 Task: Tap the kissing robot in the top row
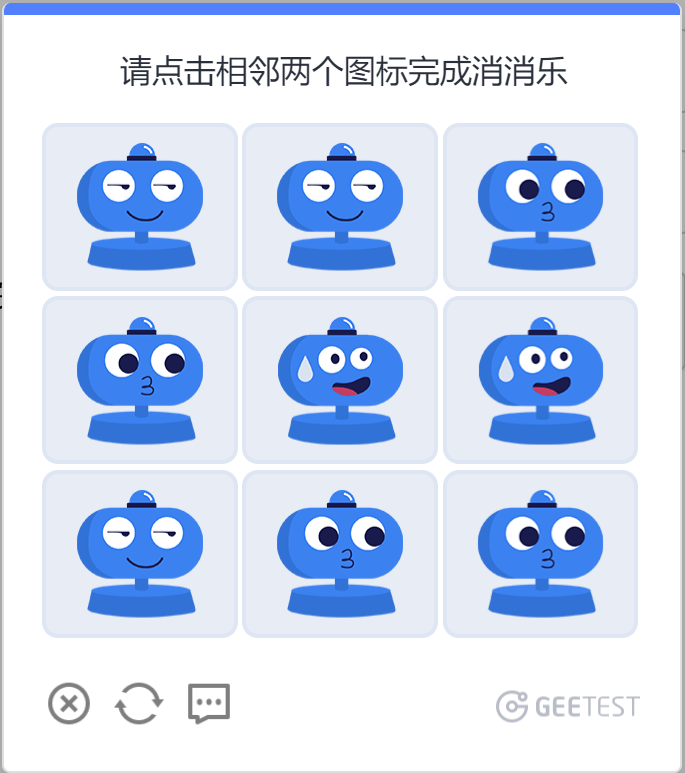point(540,207)
